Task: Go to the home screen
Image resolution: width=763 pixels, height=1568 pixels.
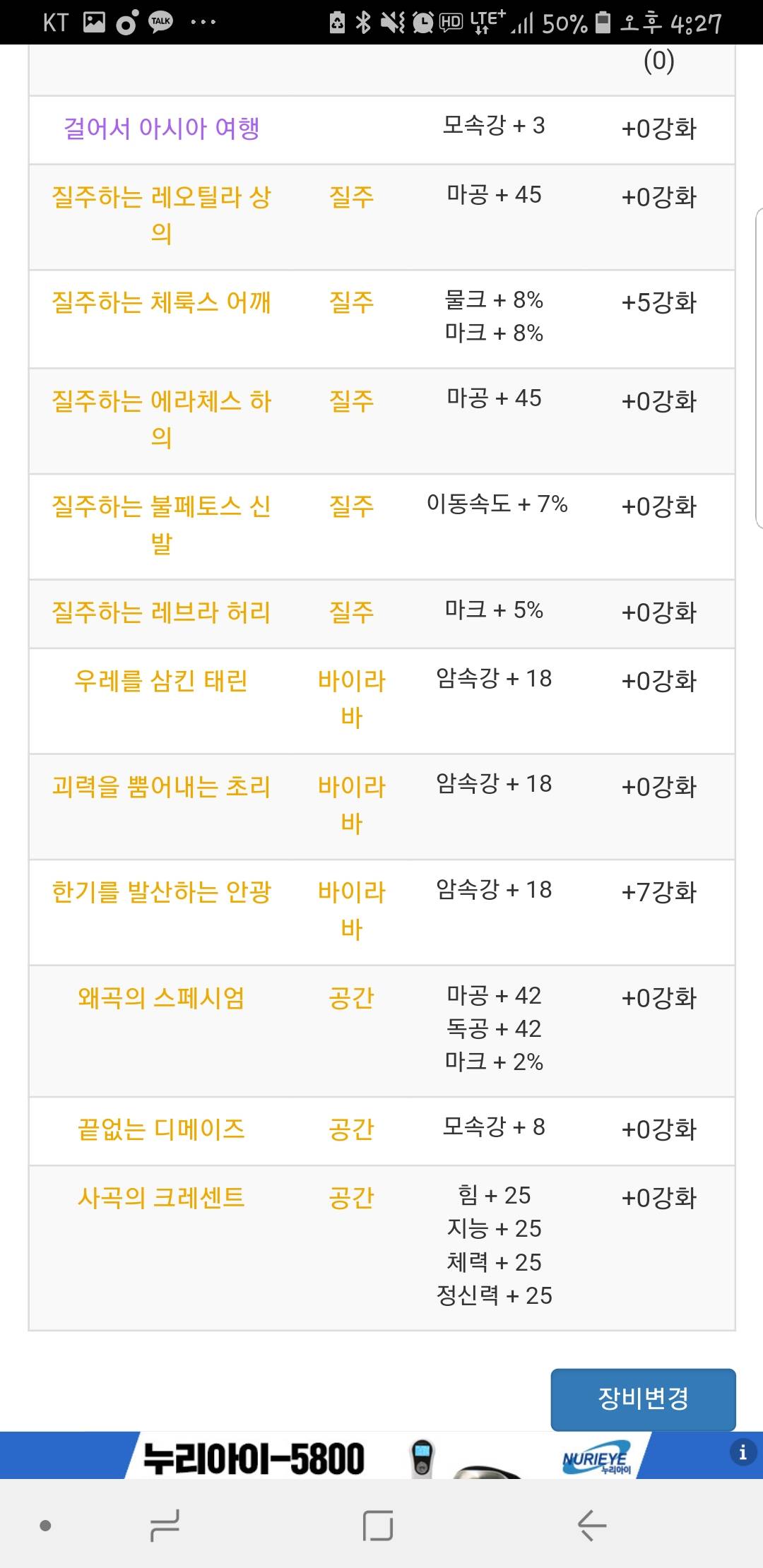Action: (x=378, y=1526)
